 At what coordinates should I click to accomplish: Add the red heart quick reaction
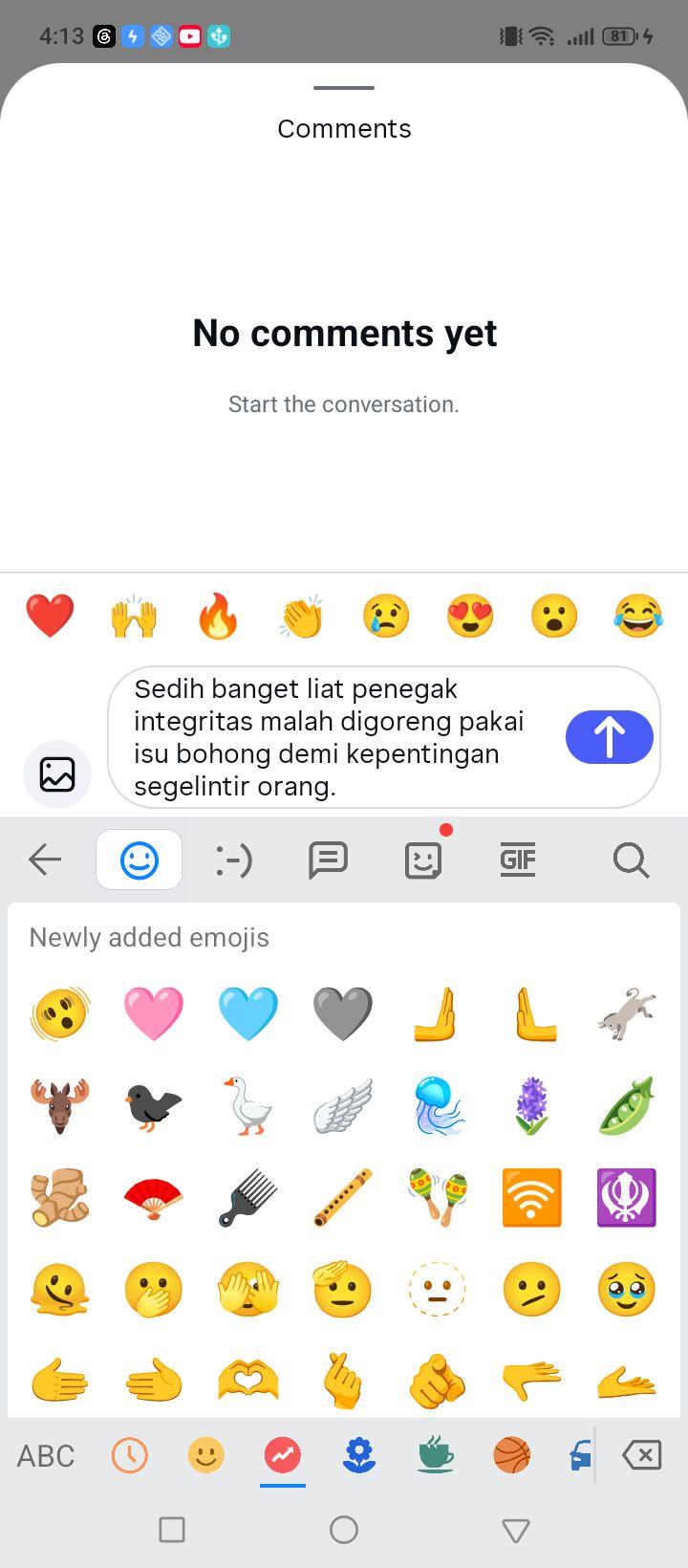(50, 615)
